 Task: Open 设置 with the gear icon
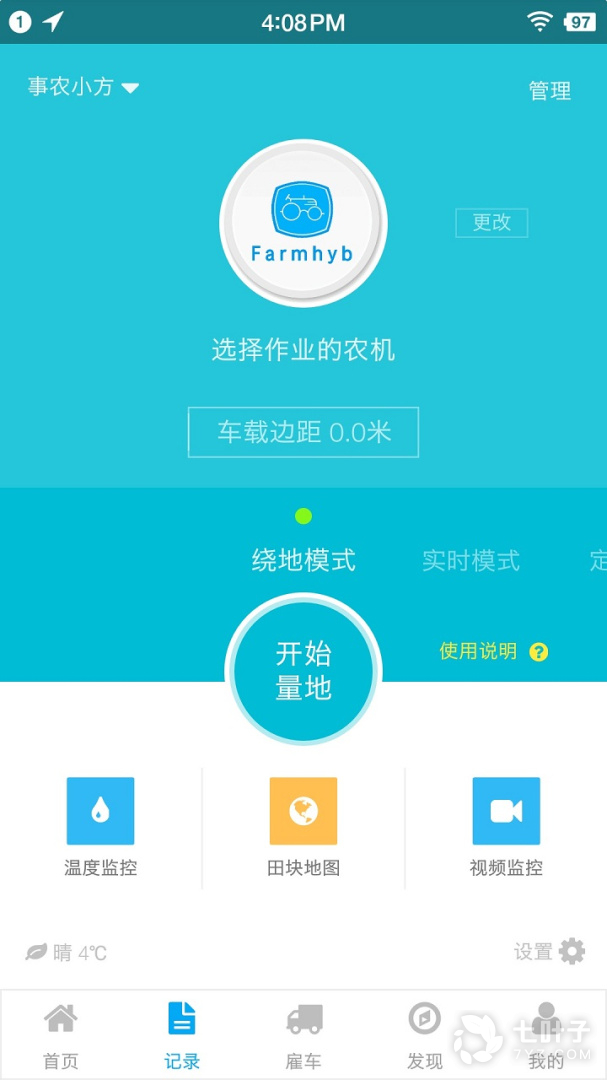click(x=551, y=951)
